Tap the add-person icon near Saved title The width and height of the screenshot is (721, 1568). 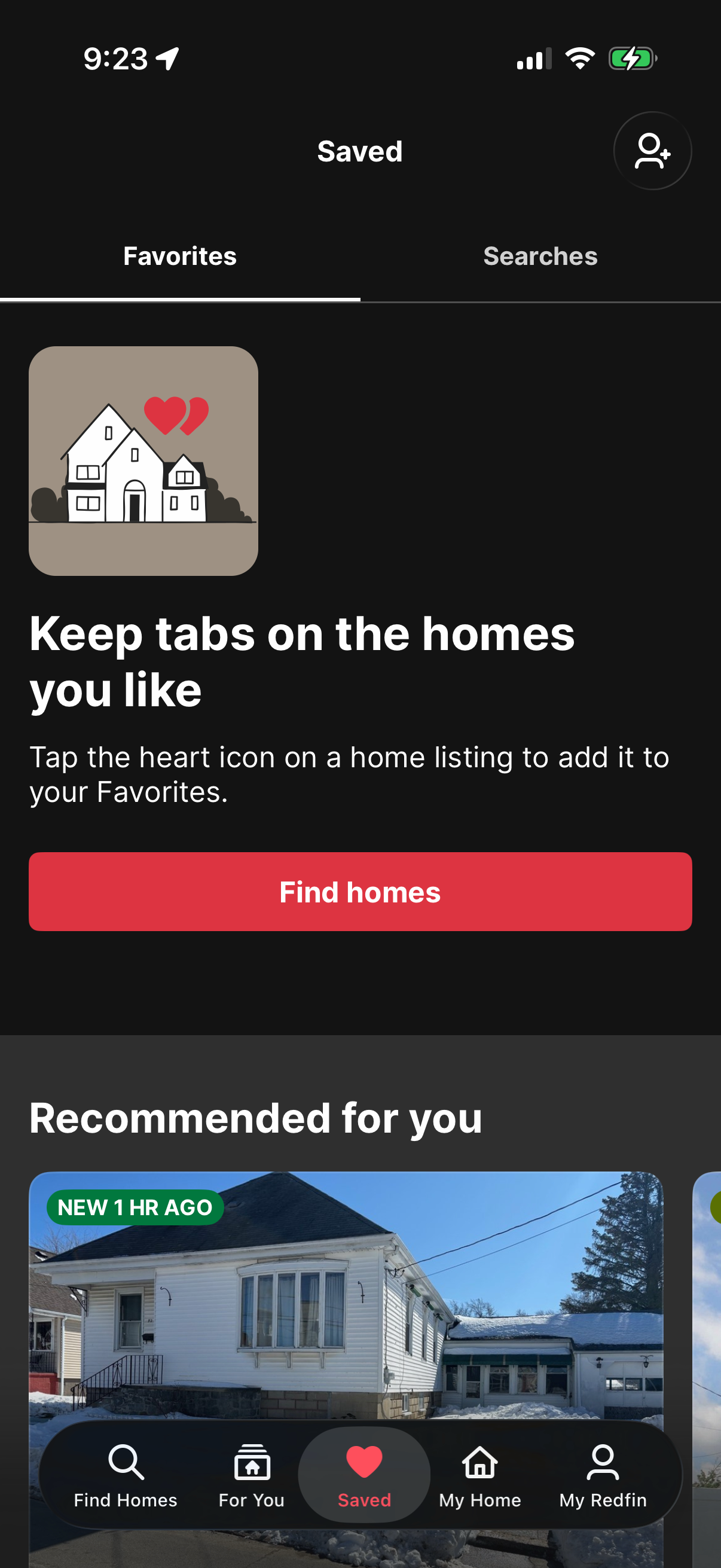(x=652, y=151)
